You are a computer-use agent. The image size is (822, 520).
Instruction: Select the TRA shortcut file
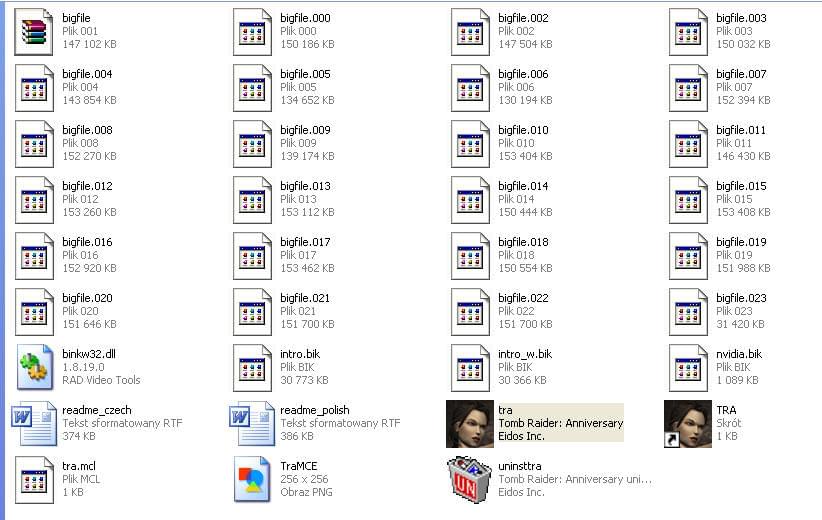coord(688,424)
